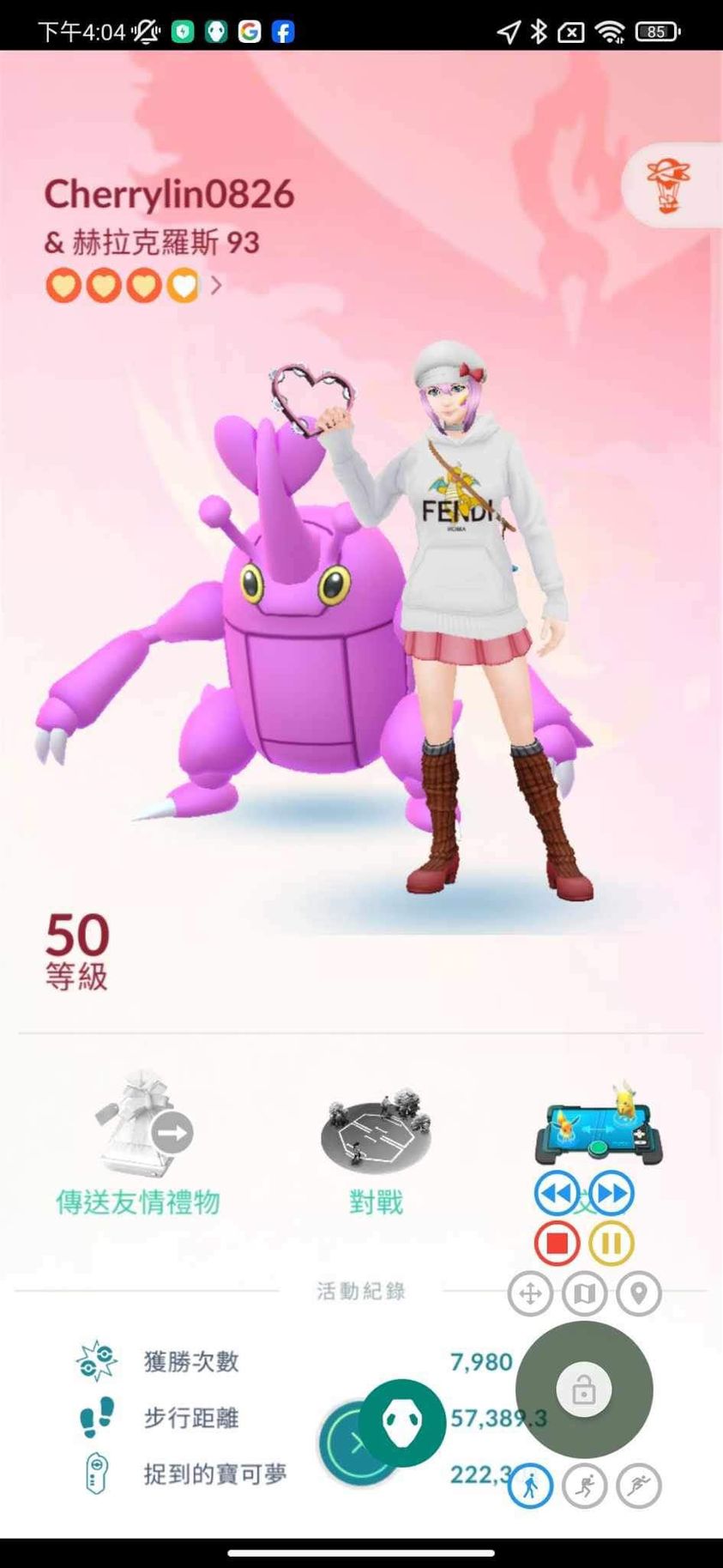The width and height of the screenshot is (723, 1568).
Task: Tap the green floating mask icon
Action: click(401, 1423)
